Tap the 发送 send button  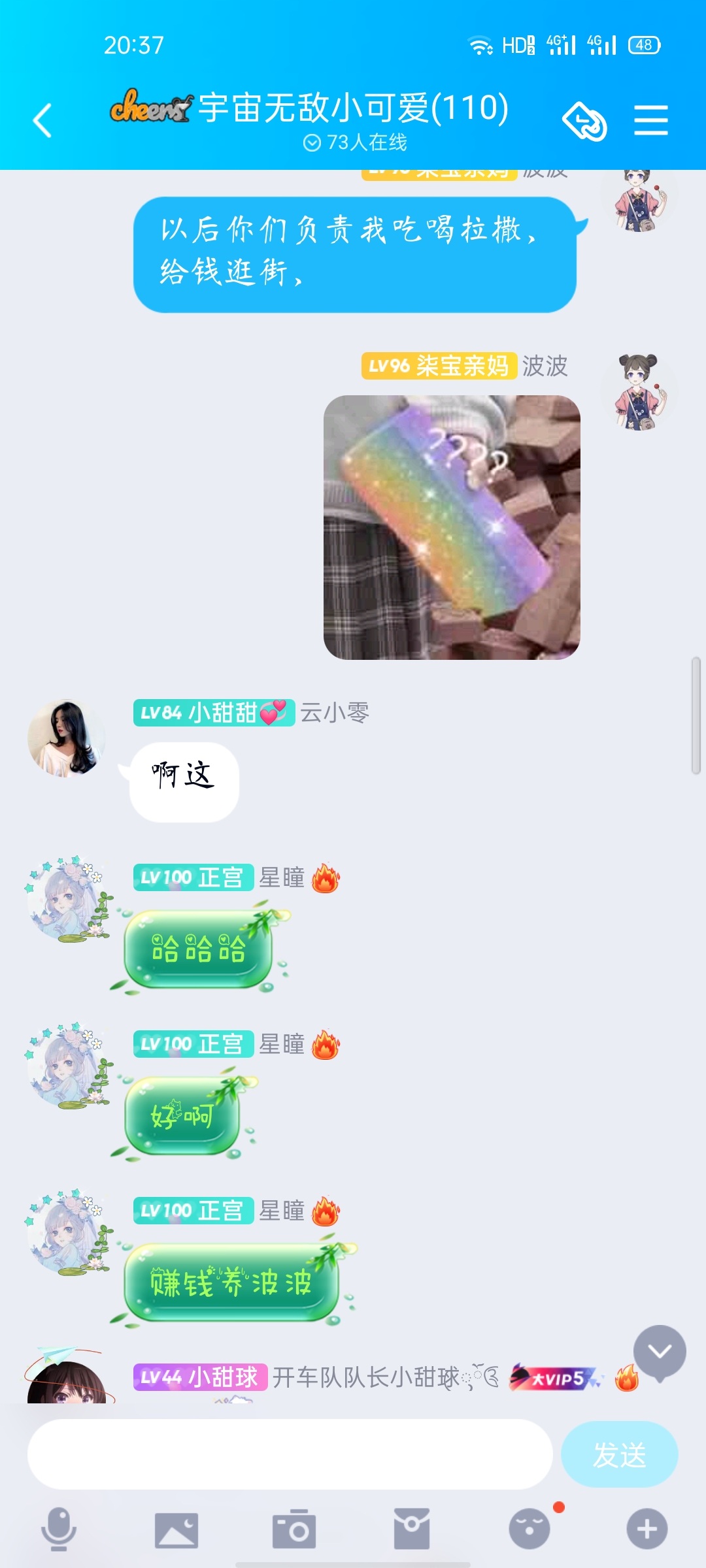point(619,1454)
